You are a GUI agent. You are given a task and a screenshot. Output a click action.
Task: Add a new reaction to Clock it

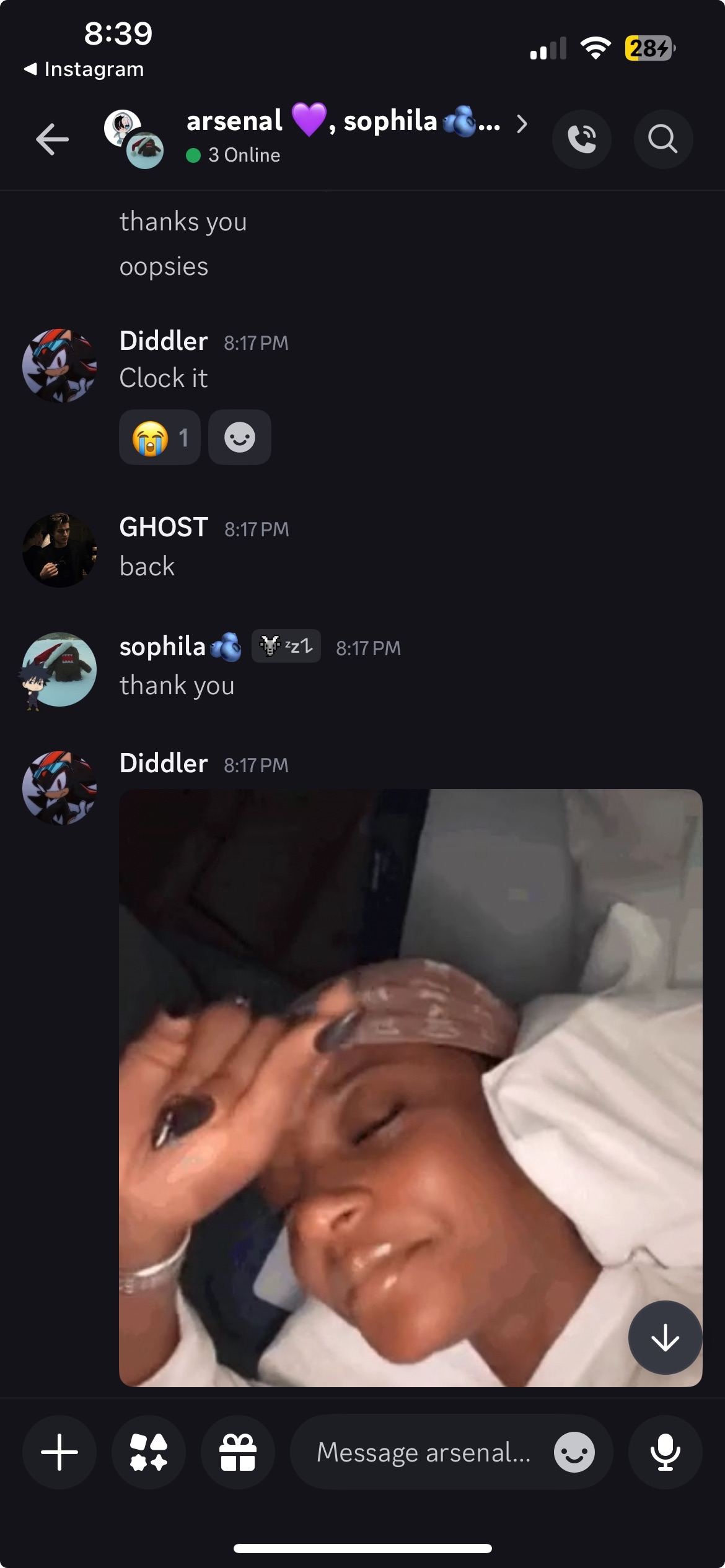click(240, 438)
